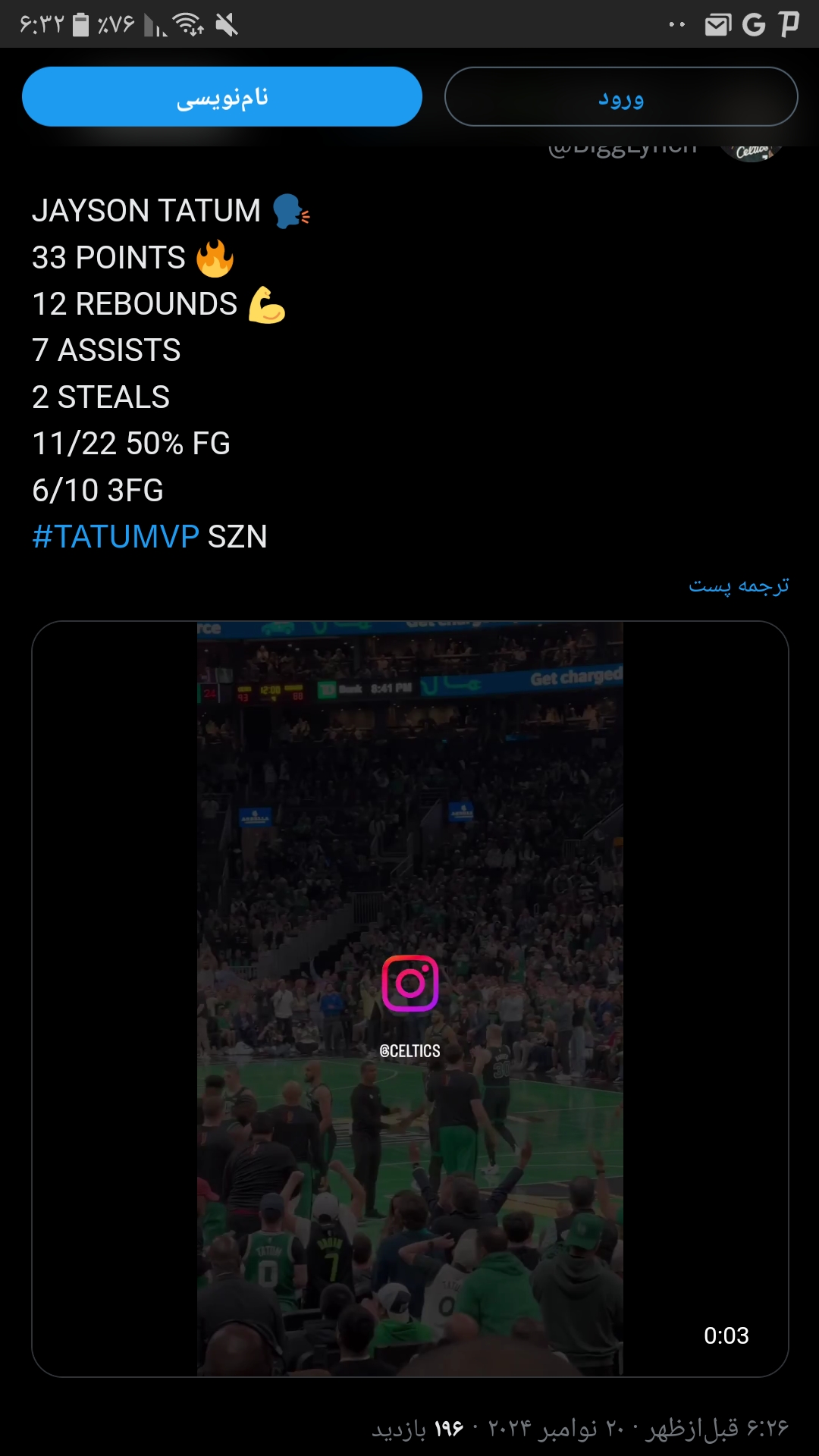Tap the blue نام‌نویسی sign-up button
This screenshot has width=819, height=1456.
click(222, 97)
